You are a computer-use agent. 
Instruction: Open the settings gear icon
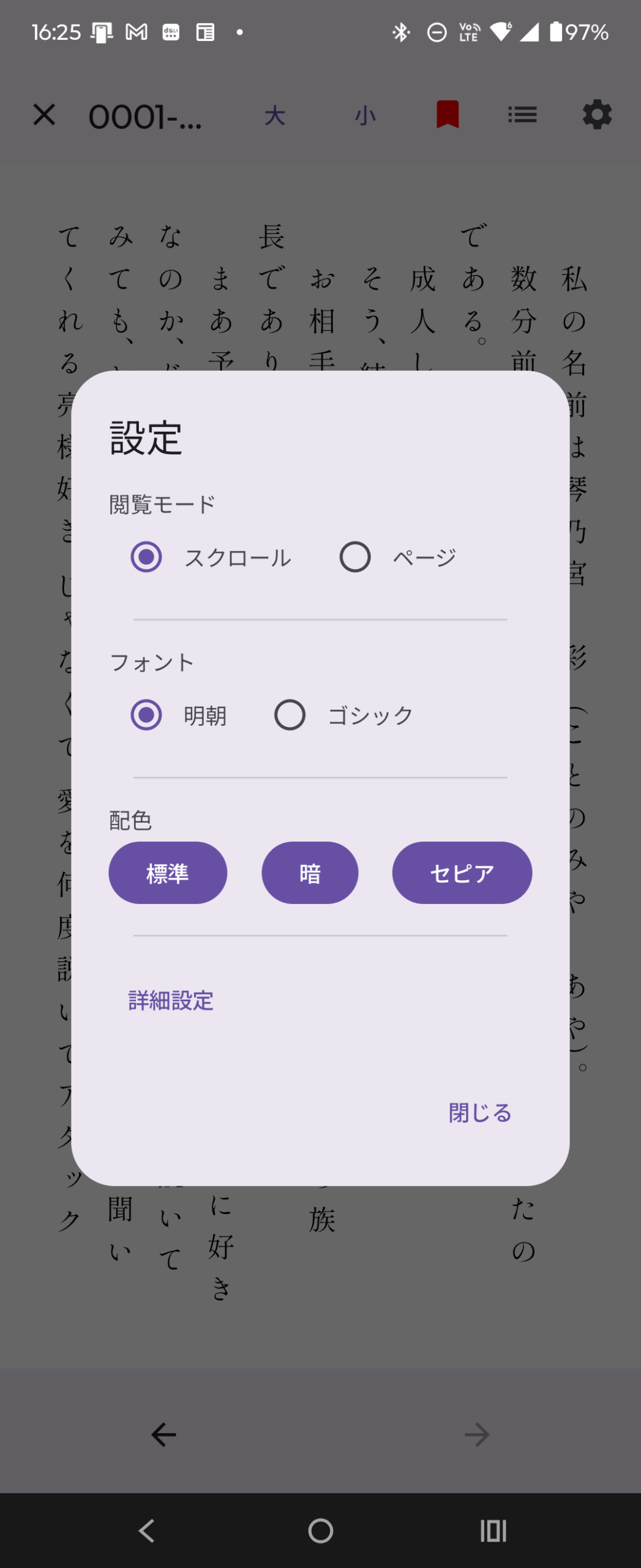coord(597,115)
